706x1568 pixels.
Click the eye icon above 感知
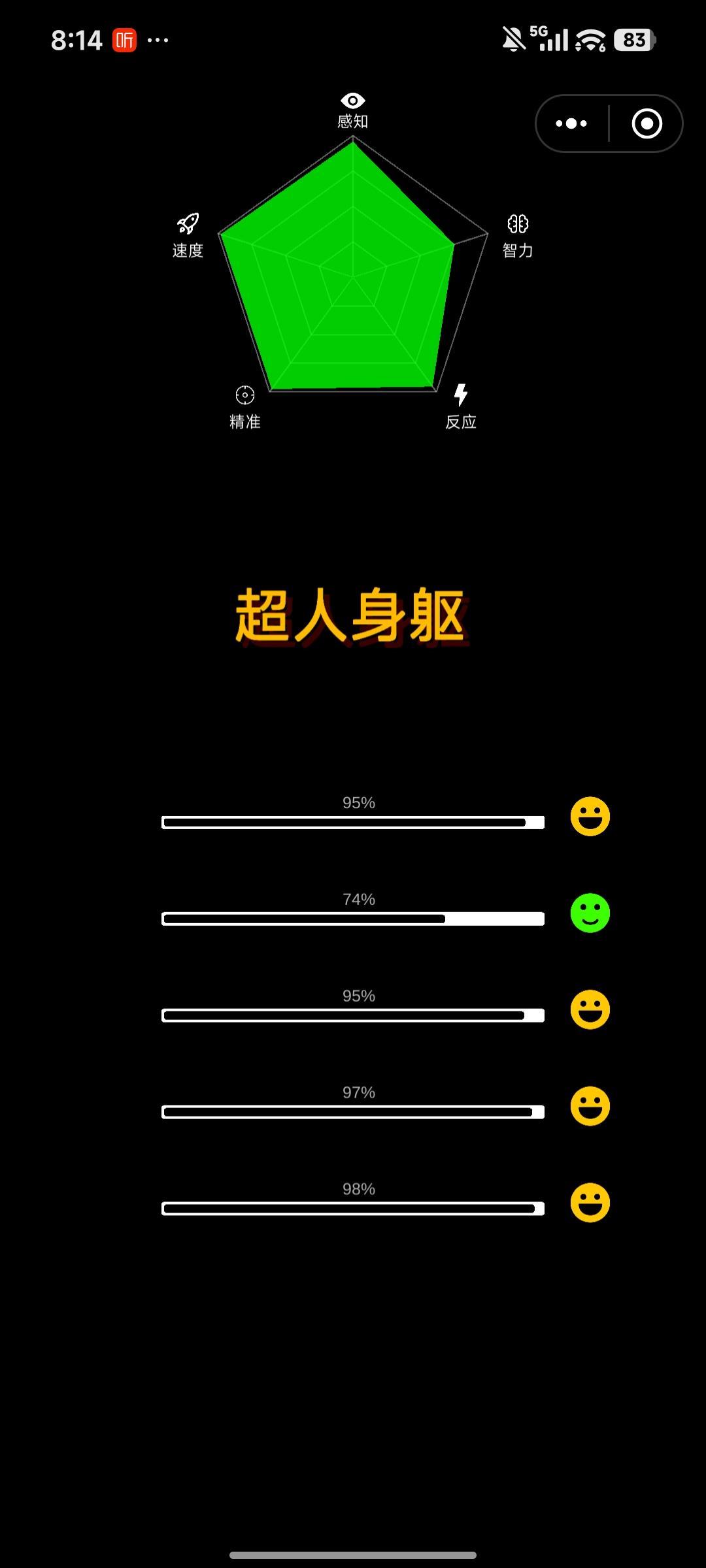pos(352,101)
